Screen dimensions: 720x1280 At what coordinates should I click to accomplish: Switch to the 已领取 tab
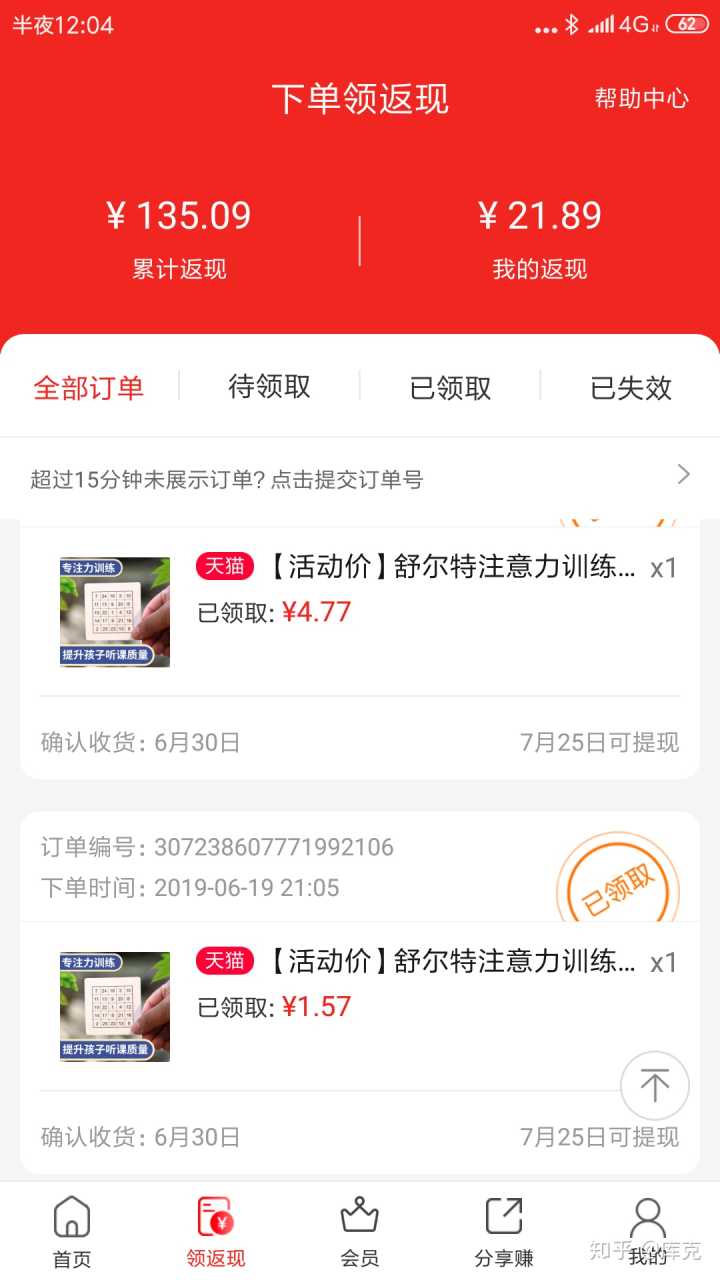450,388
